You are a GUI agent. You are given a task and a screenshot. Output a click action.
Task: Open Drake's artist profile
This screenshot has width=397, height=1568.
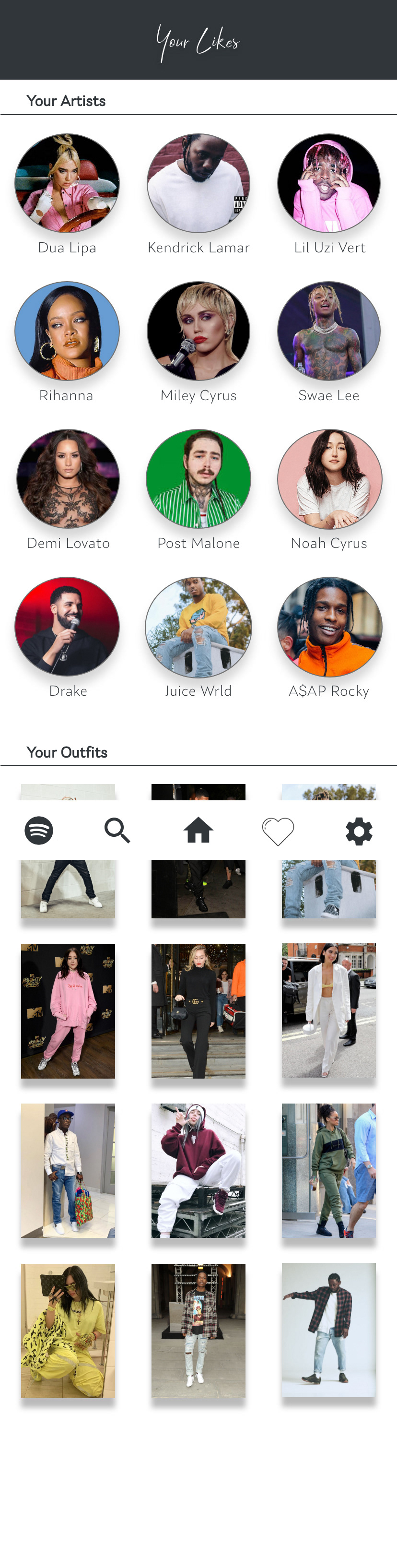tap(67, 627)
